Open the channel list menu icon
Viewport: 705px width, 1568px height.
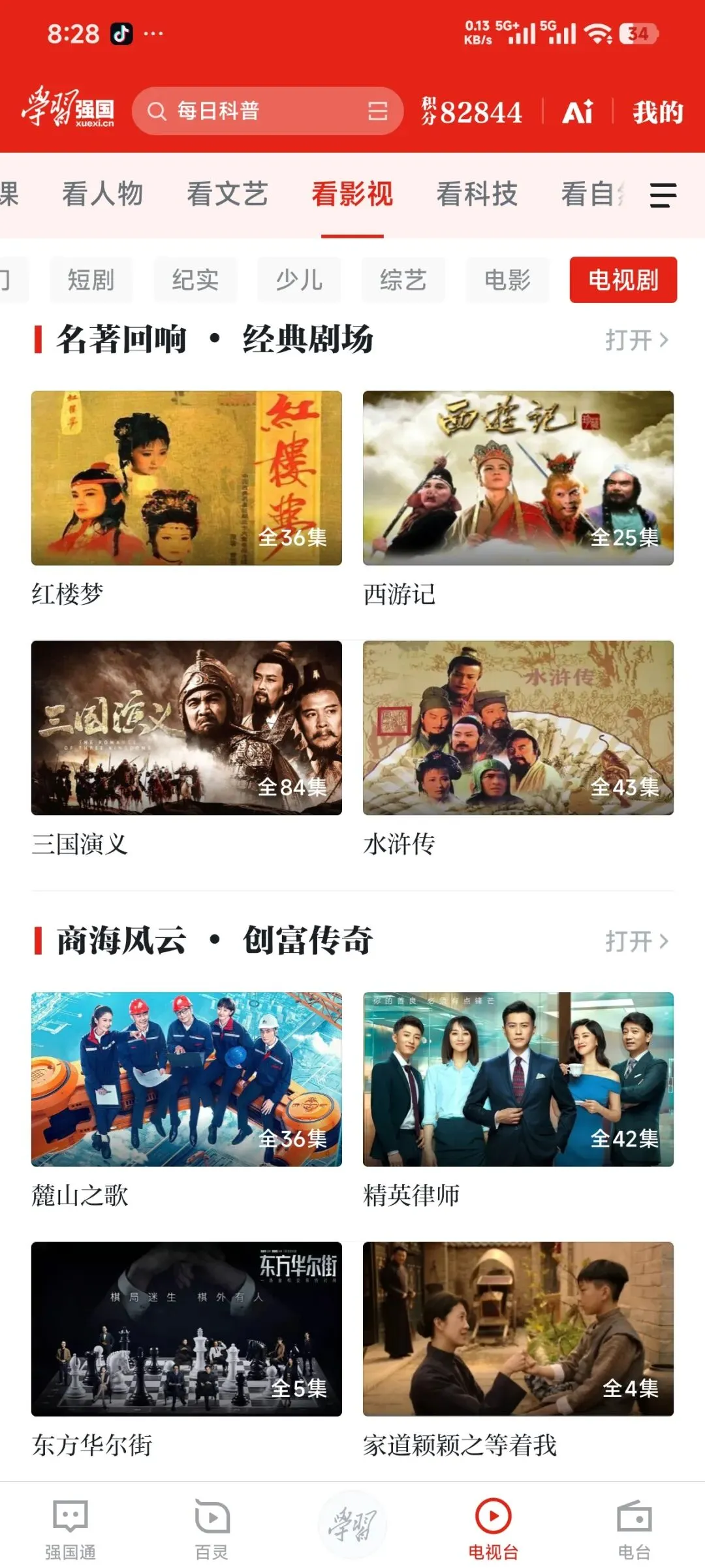tap(663, 195)
